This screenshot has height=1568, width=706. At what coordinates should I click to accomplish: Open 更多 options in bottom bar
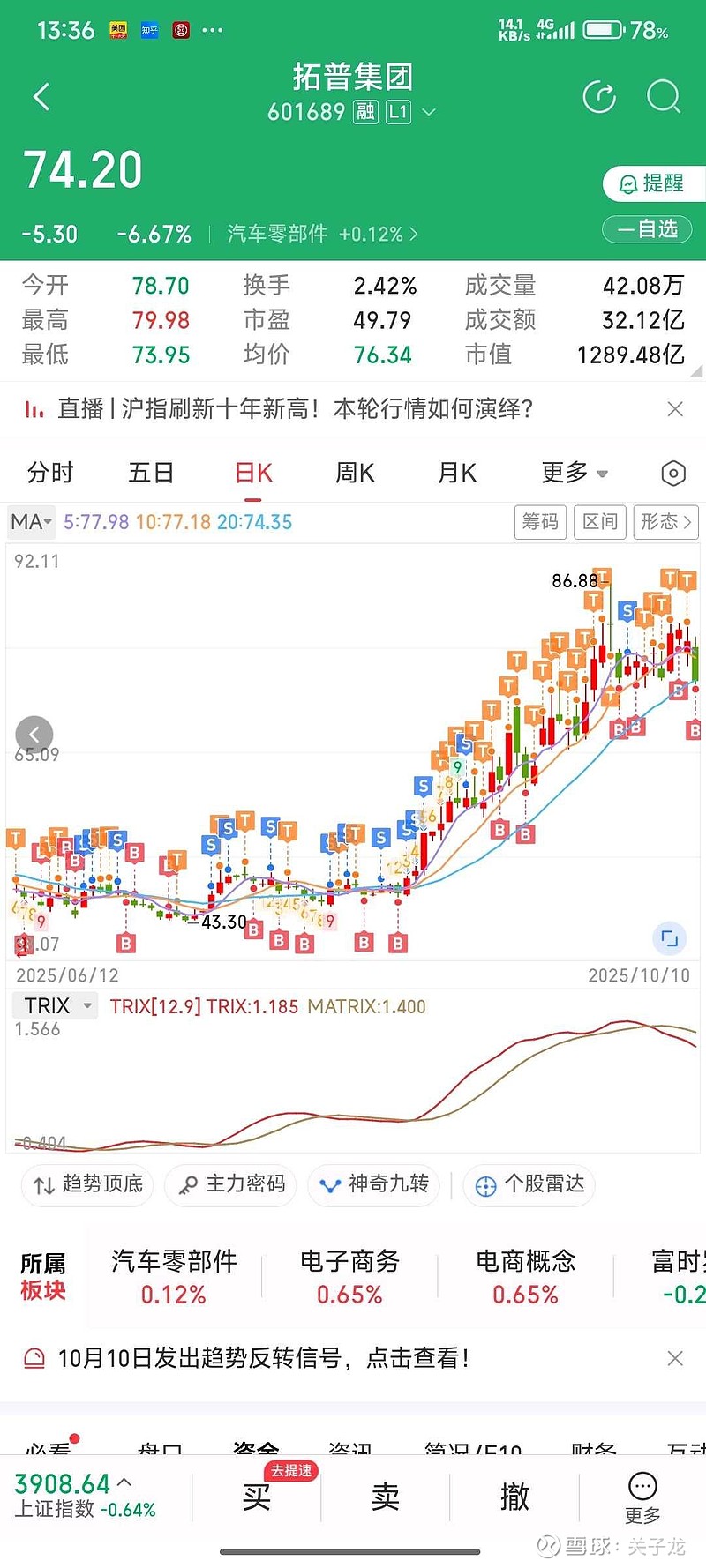(x=642, y=1497)
